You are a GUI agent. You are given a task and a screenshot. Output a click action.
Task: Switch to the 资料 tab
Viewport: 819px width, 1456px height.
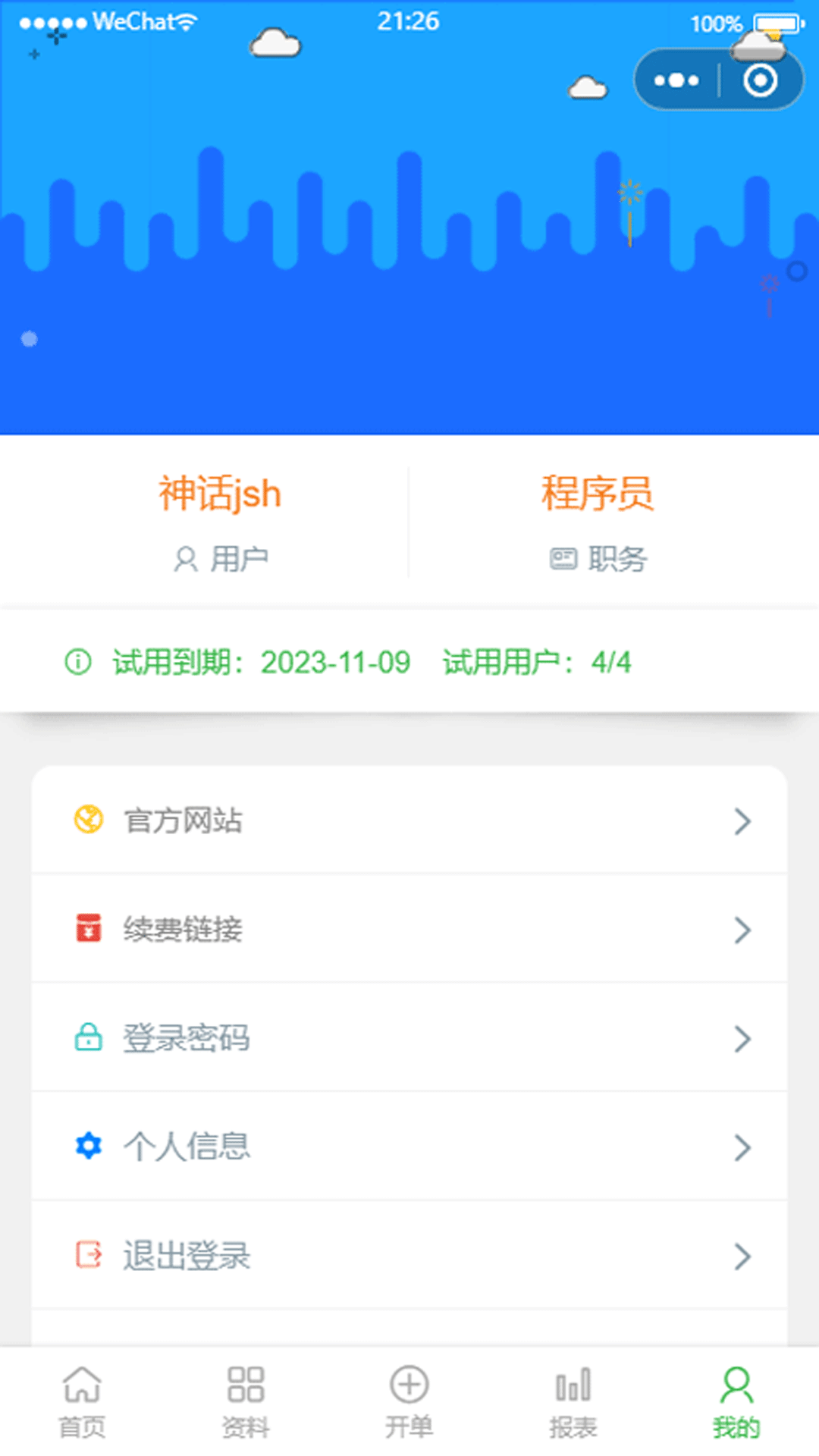point(245,1403)
